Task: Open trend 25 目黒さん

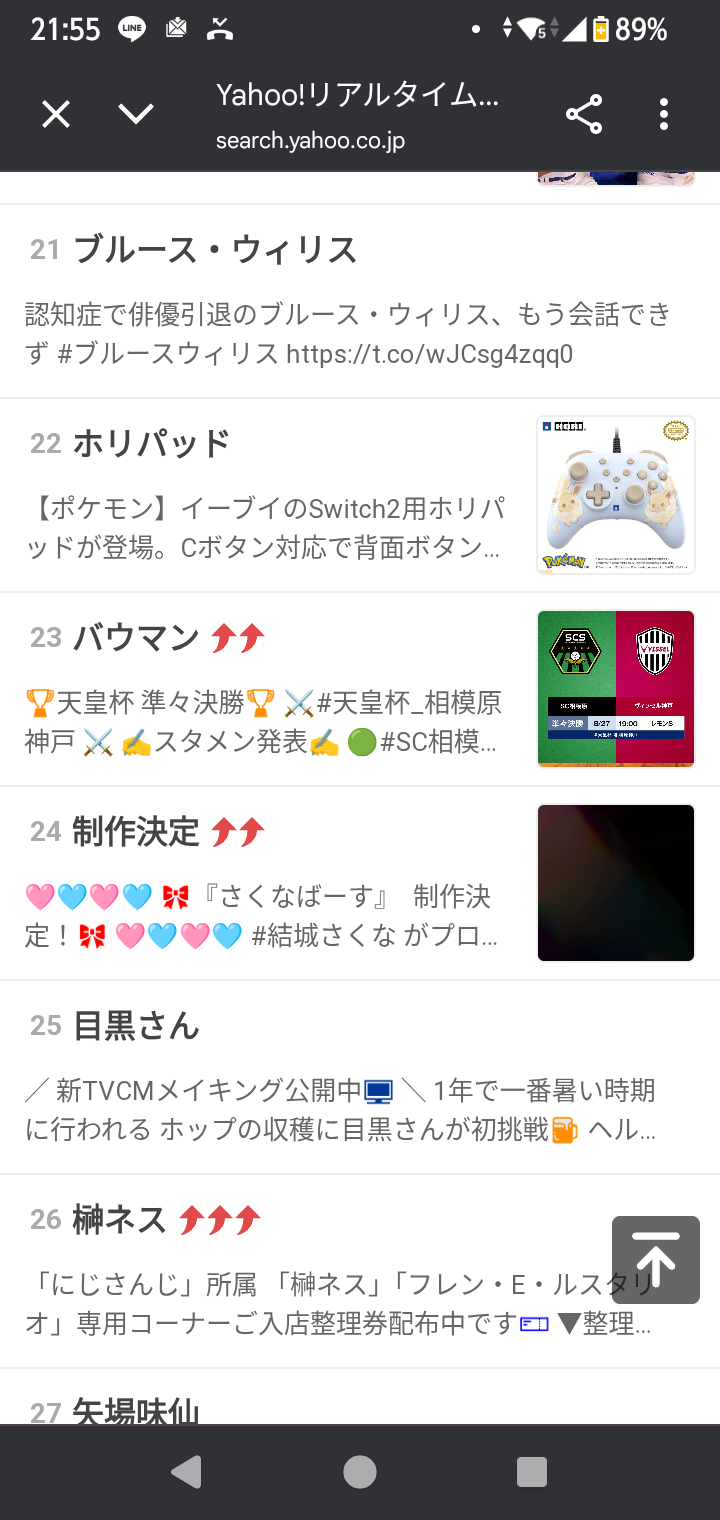Action: 360,1077
